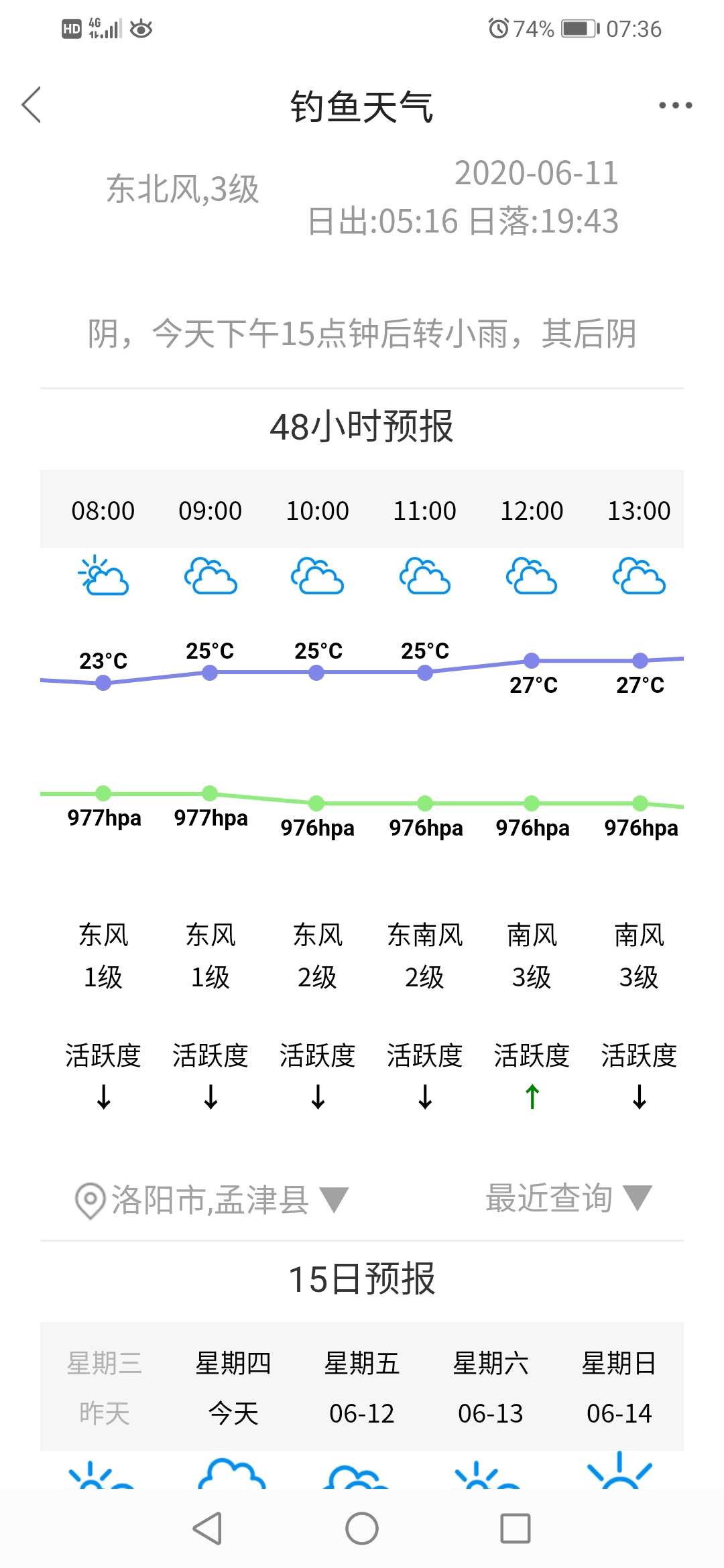Screen dimensions: 724x1568
Task: Open recent apps from navigation bar
Action: [516, 1528]
